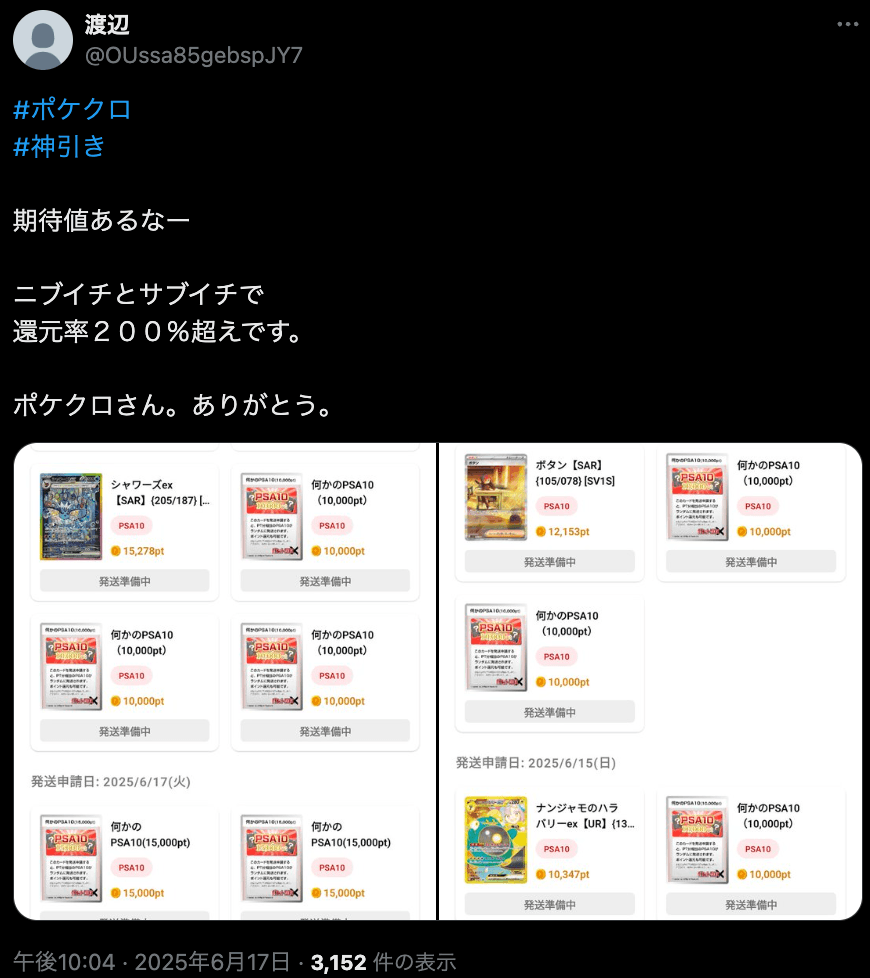Open the @OUssa85gebspJY7 handle

(194, 55)
